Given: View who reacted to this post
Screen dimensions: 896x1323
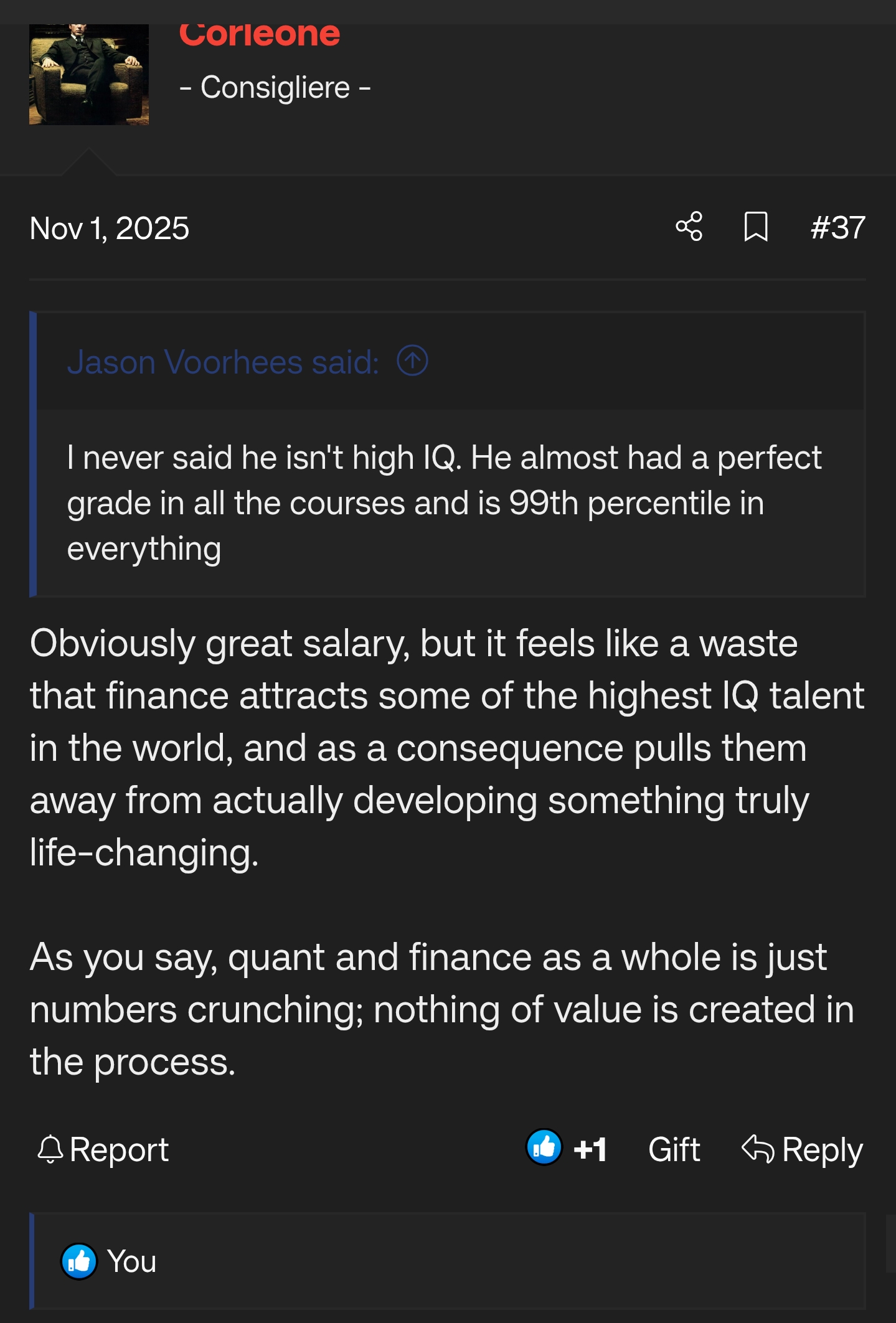Looking at the screenshot, I should [x=131, y=1261].
